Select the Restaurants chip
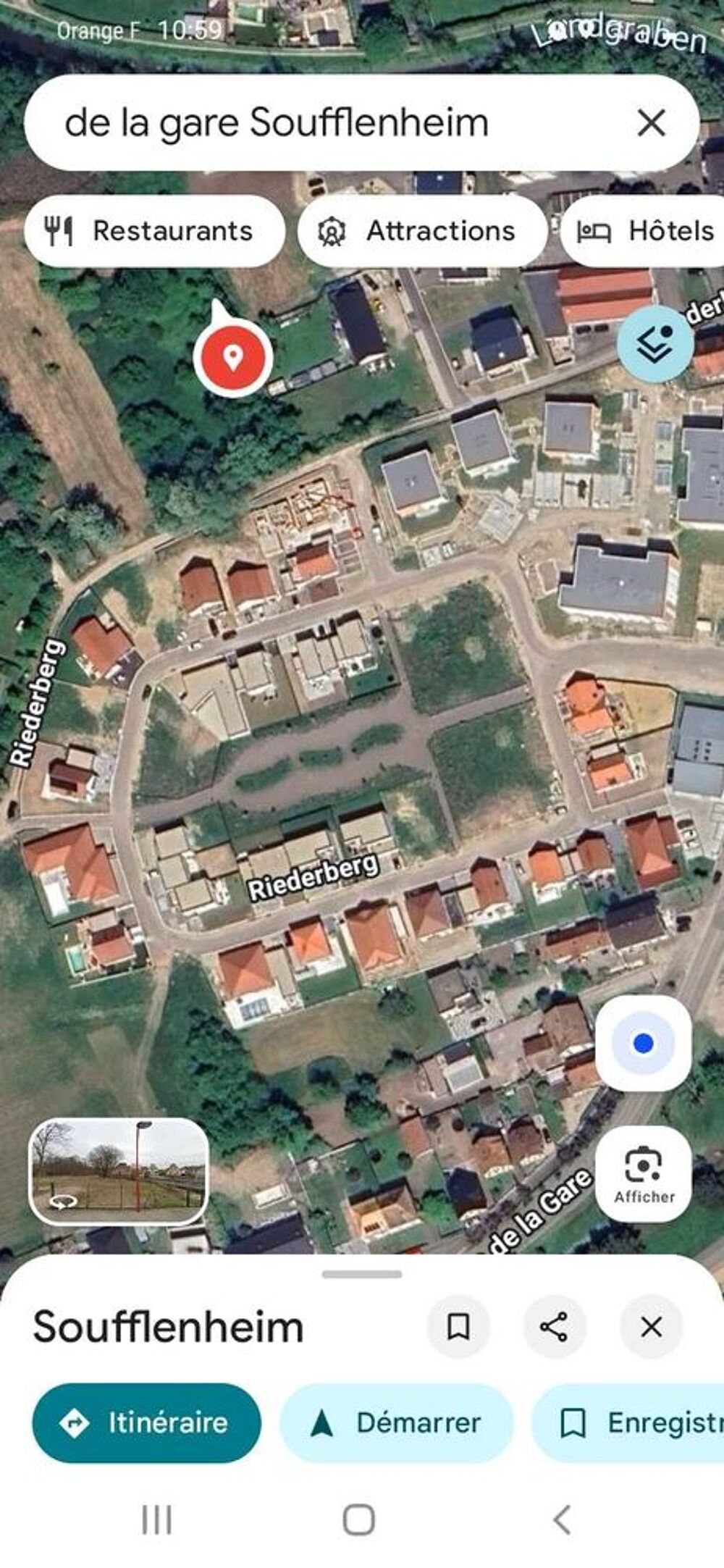 [154, 231]
